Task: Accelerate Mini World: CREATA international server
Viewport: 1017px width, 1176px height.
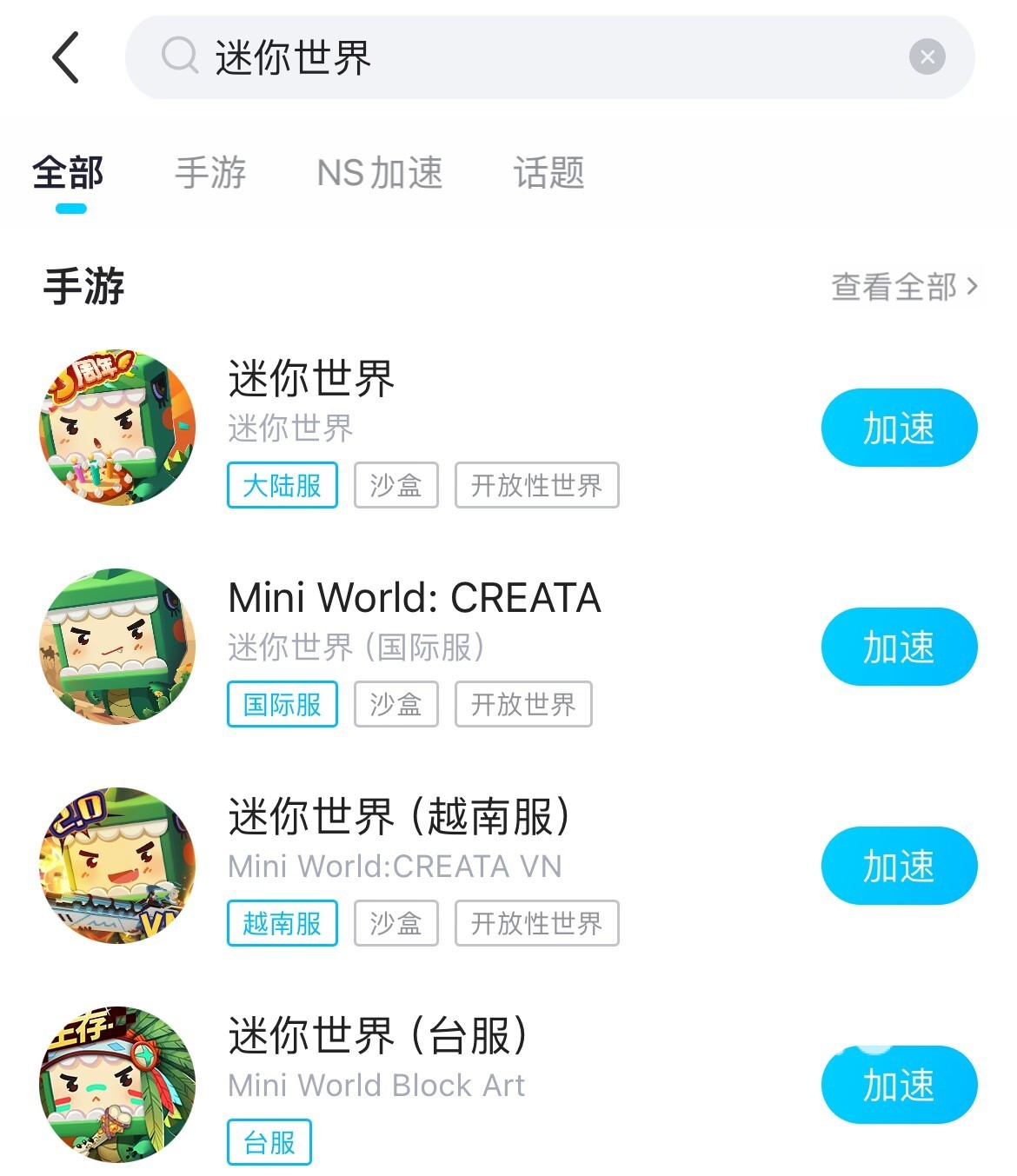Action: tap(899, 647)
